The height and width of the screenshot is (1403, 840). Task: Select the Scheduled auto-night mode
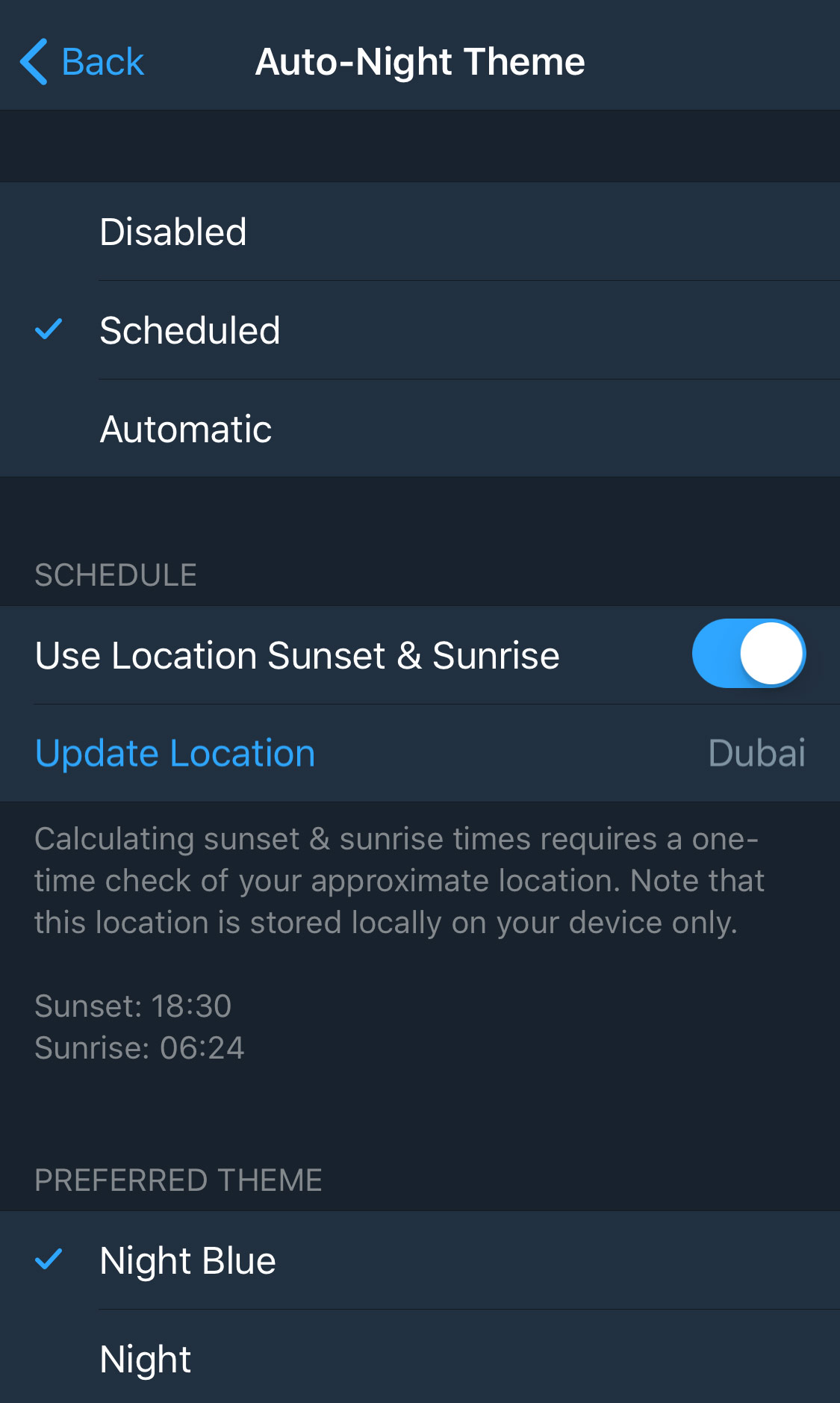pyautogui.click(x=190, y=329)
